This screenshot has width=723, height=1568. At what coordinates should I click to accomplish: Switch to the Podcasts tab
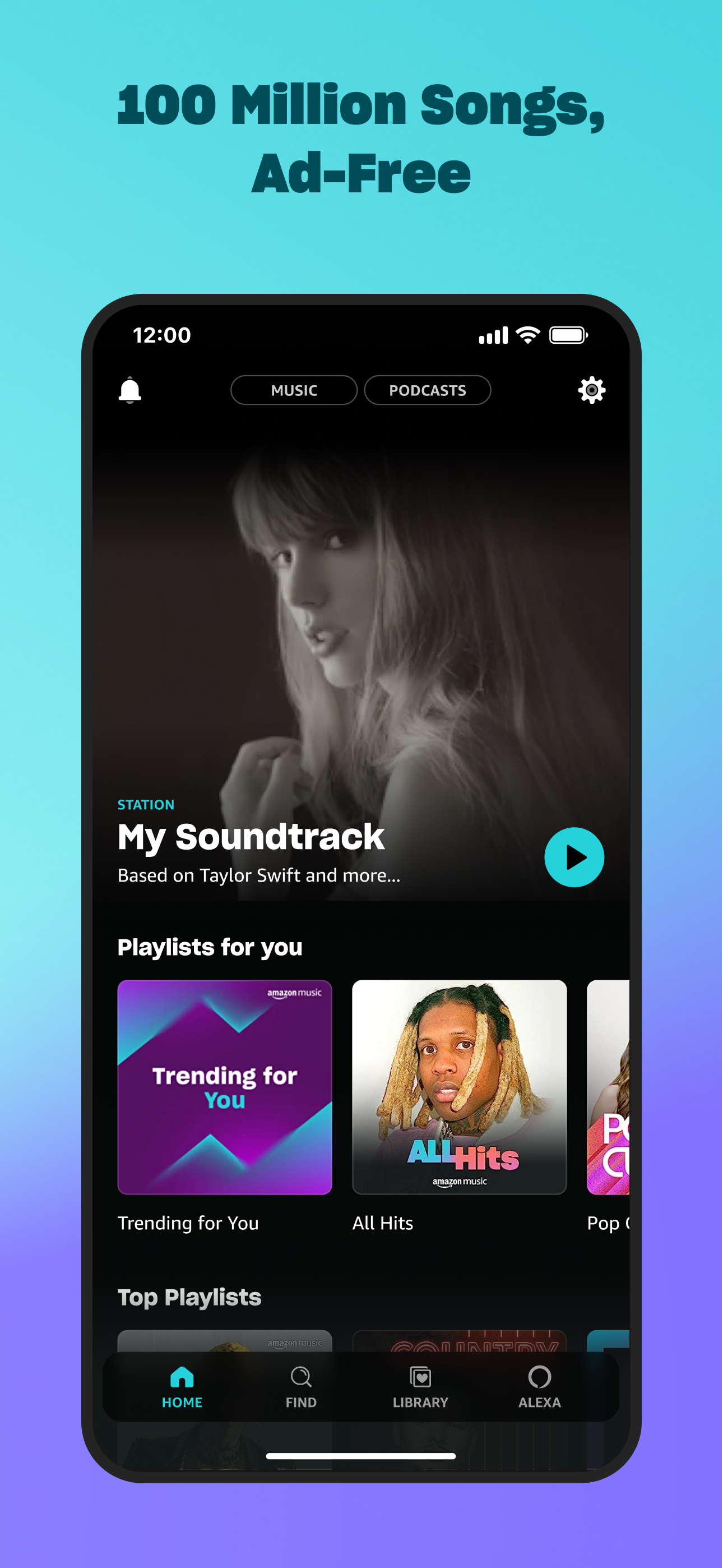tap(427, 390)
